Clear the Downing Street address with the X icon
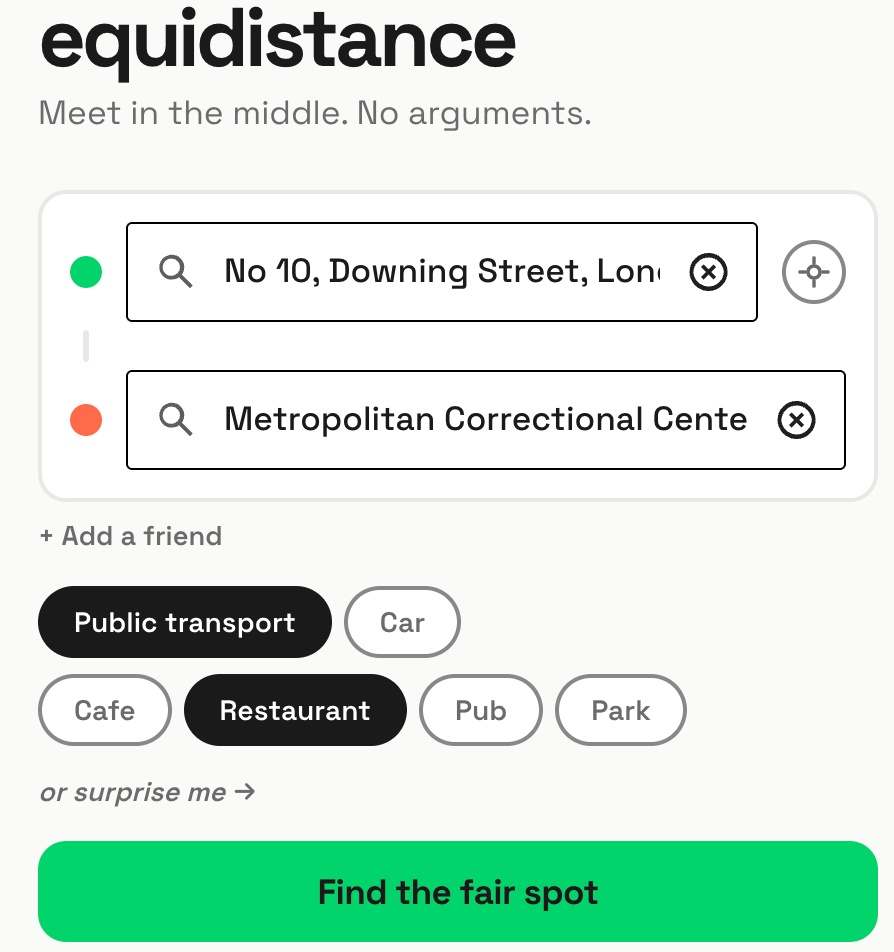The image size is (894, 952). coord(708,271)
